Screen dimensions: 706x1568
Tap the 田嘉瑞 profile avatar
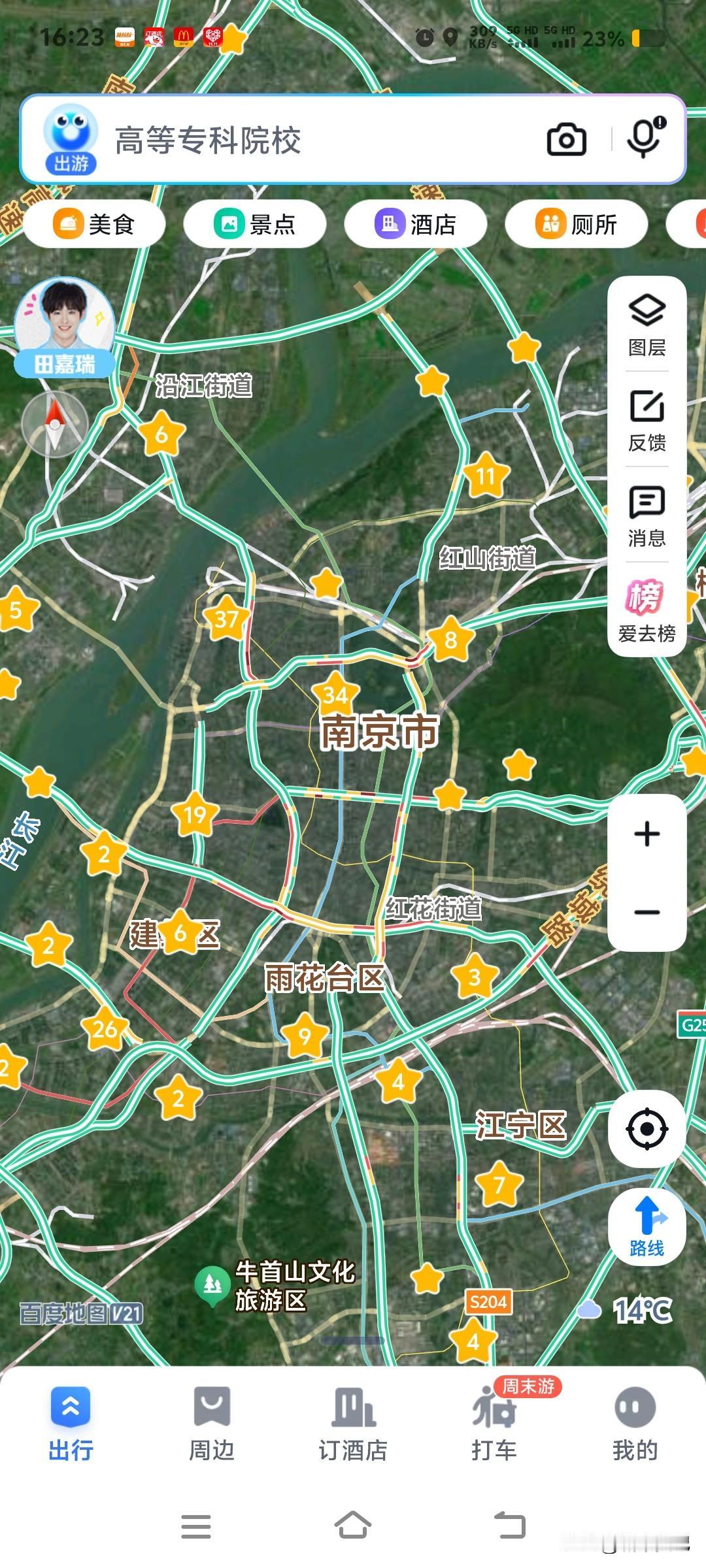67,327
